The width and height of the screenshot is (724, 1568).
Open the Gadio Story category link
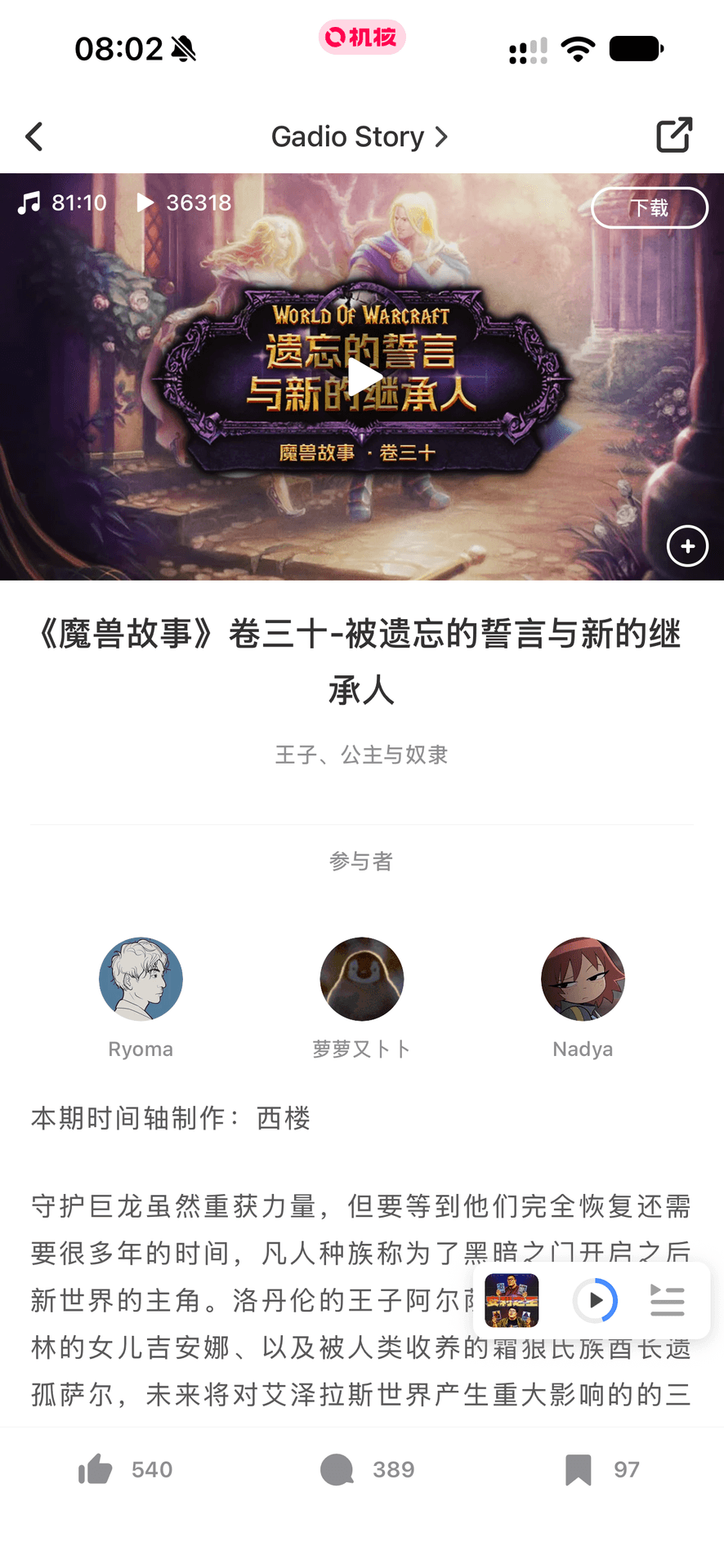tap(360, 136)
